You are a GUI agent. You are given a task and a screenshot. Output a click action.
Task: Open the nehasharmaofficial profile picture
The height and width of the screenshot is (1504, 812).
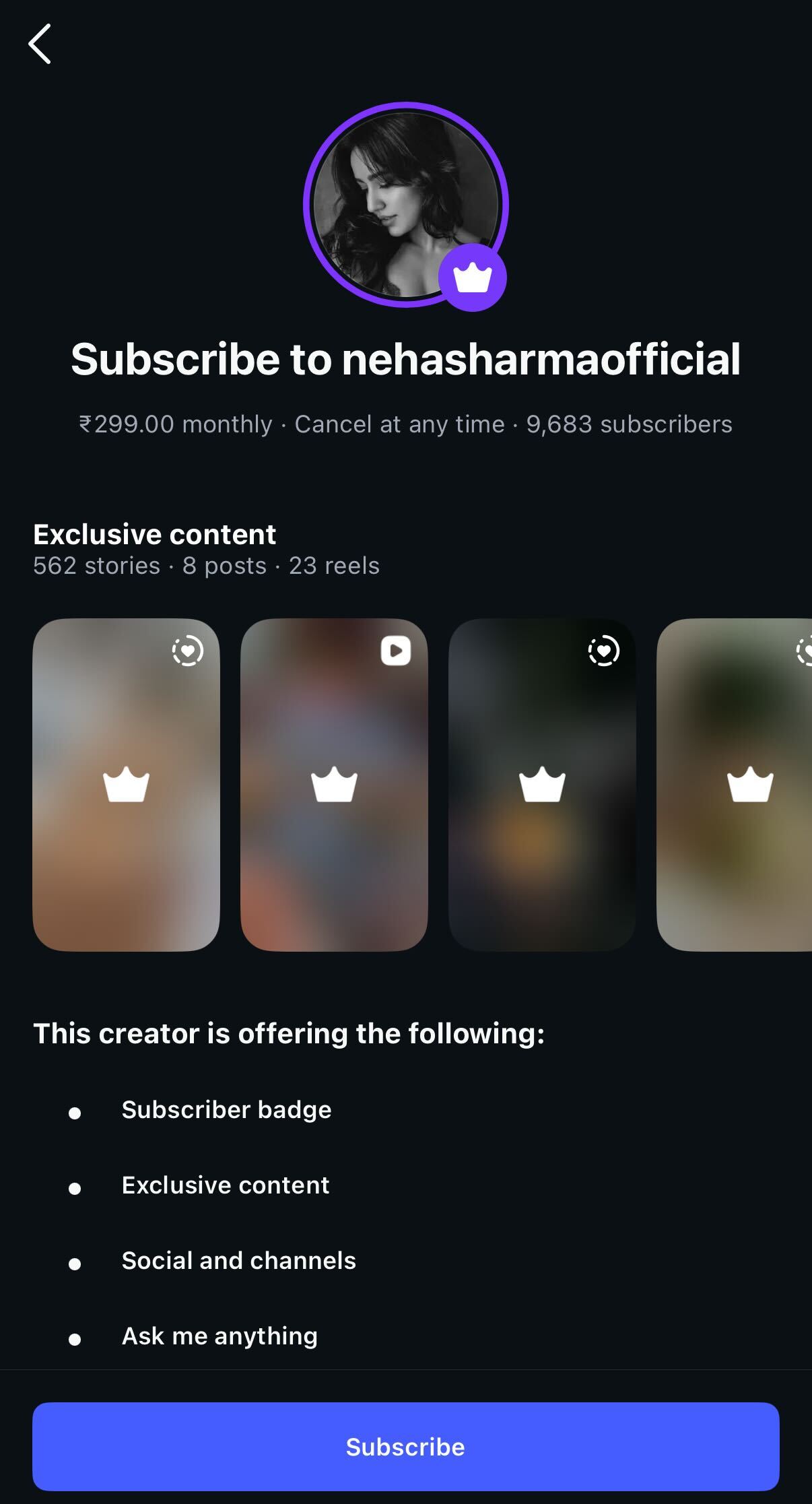coord(405,205)
